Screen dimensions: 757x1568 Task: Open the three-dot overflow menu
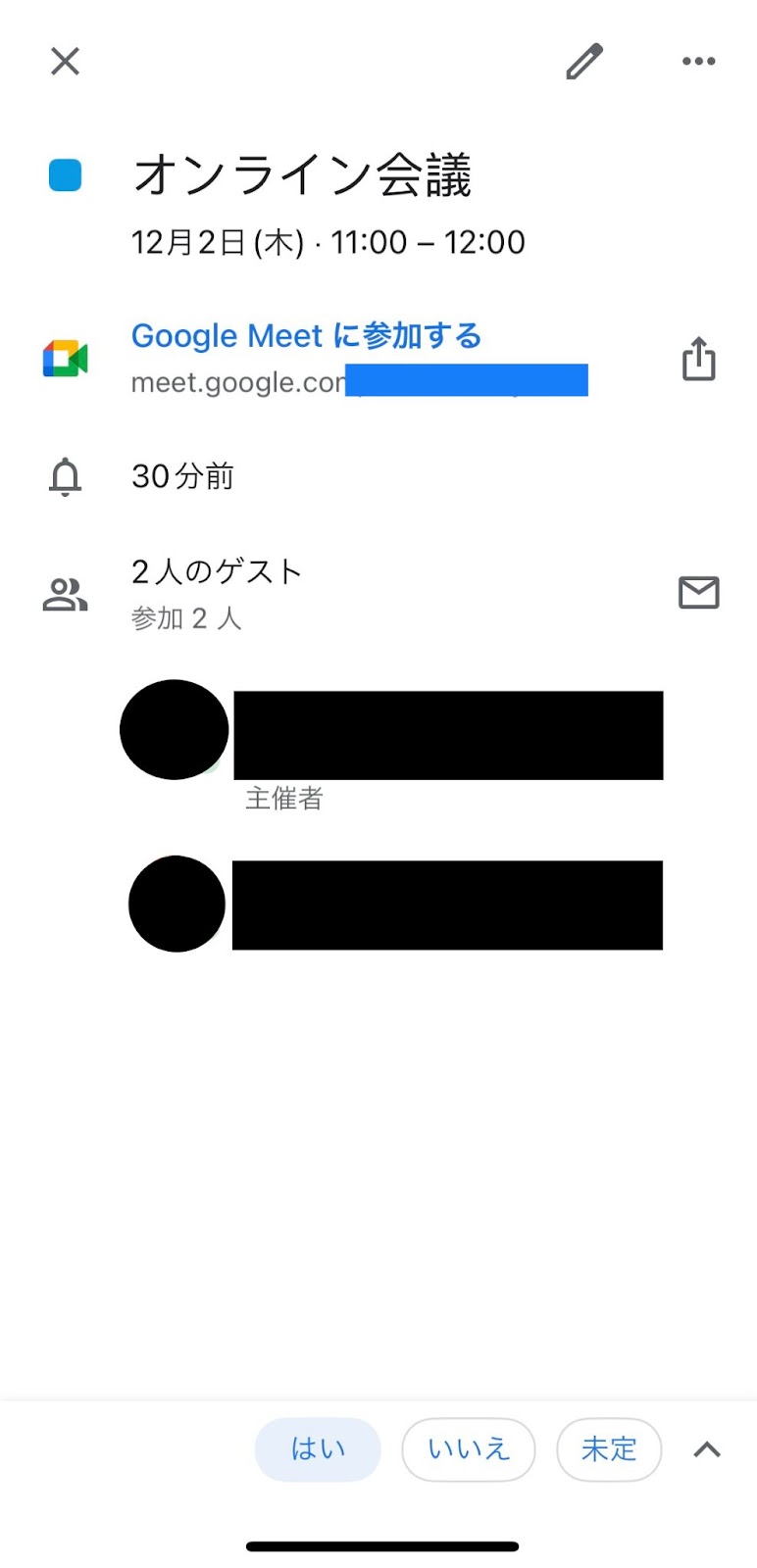[698, 61]
